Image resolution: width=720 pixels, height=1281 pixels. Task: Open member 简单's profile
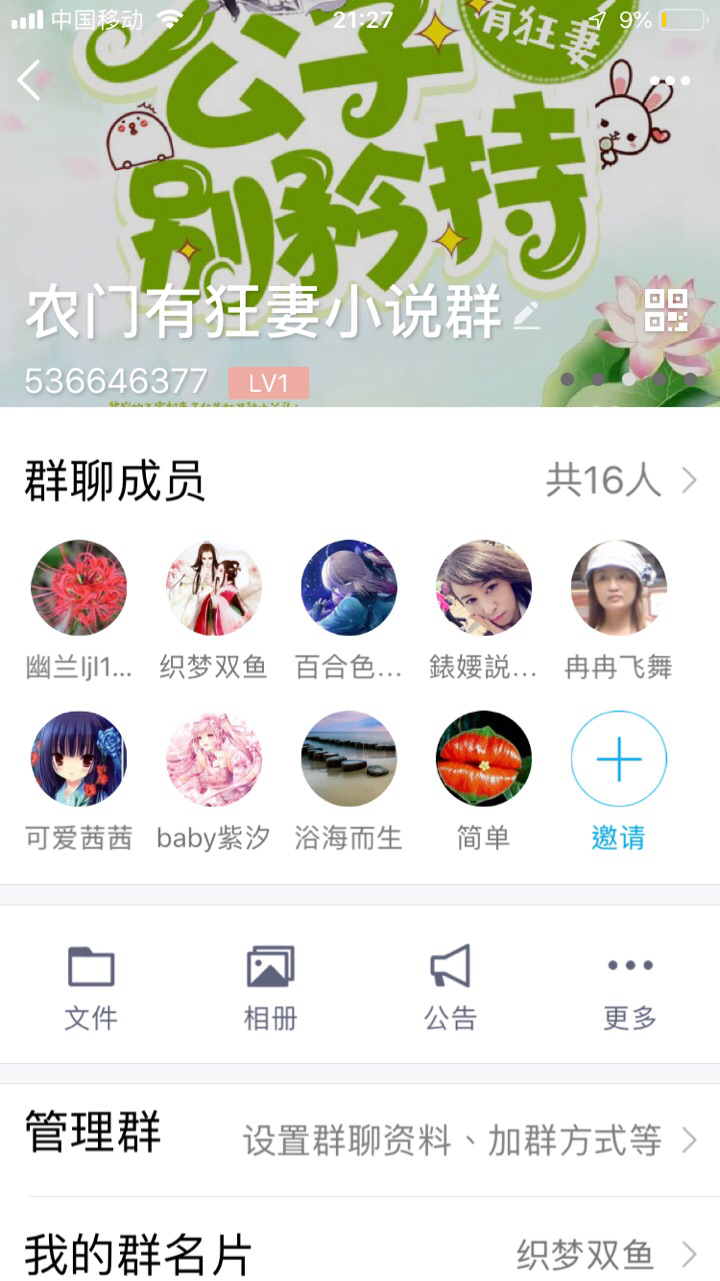coord(484,759)
